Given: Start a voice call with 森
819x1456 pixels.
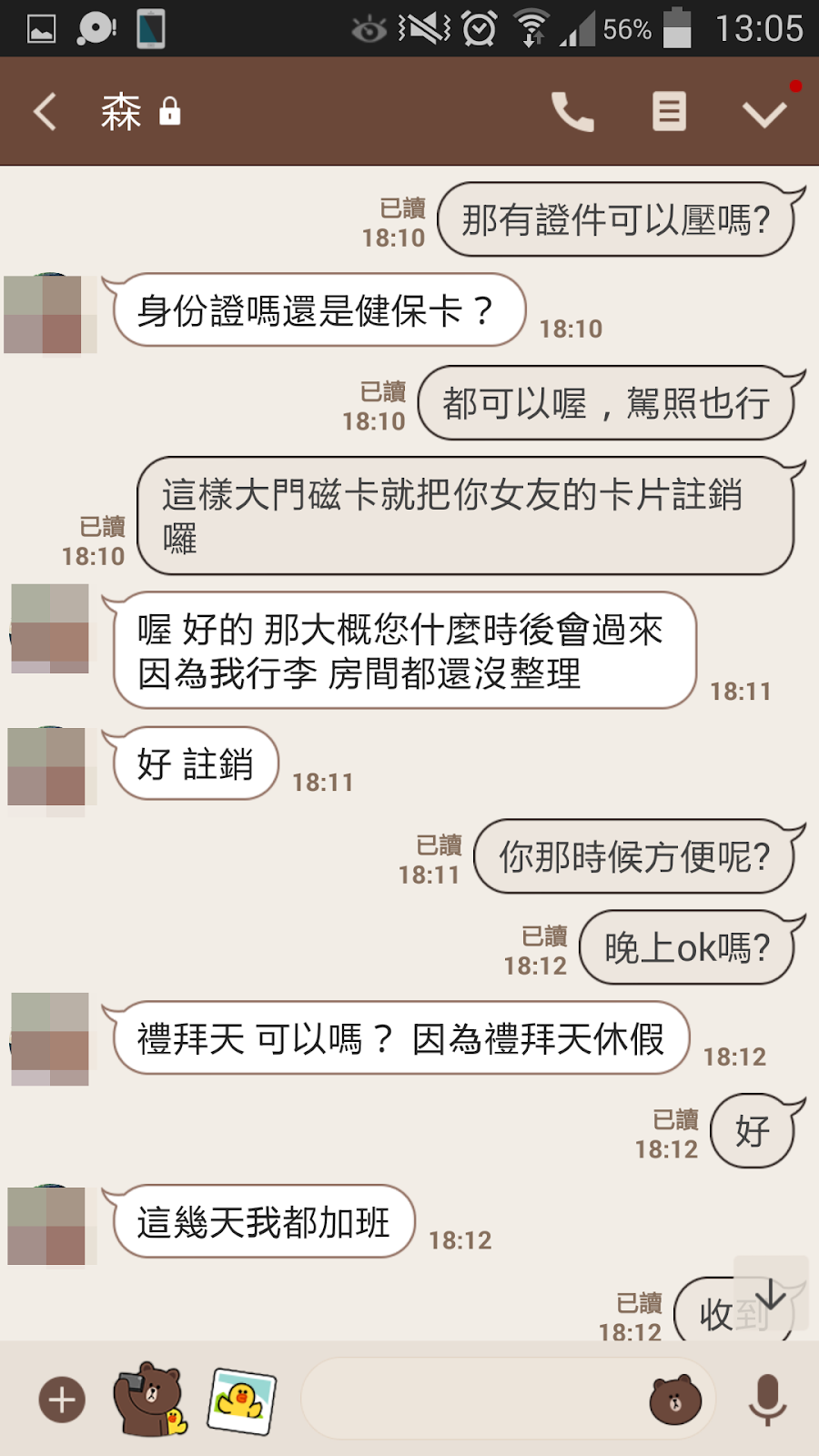Looking at the screenshot, I should point(573,112).
